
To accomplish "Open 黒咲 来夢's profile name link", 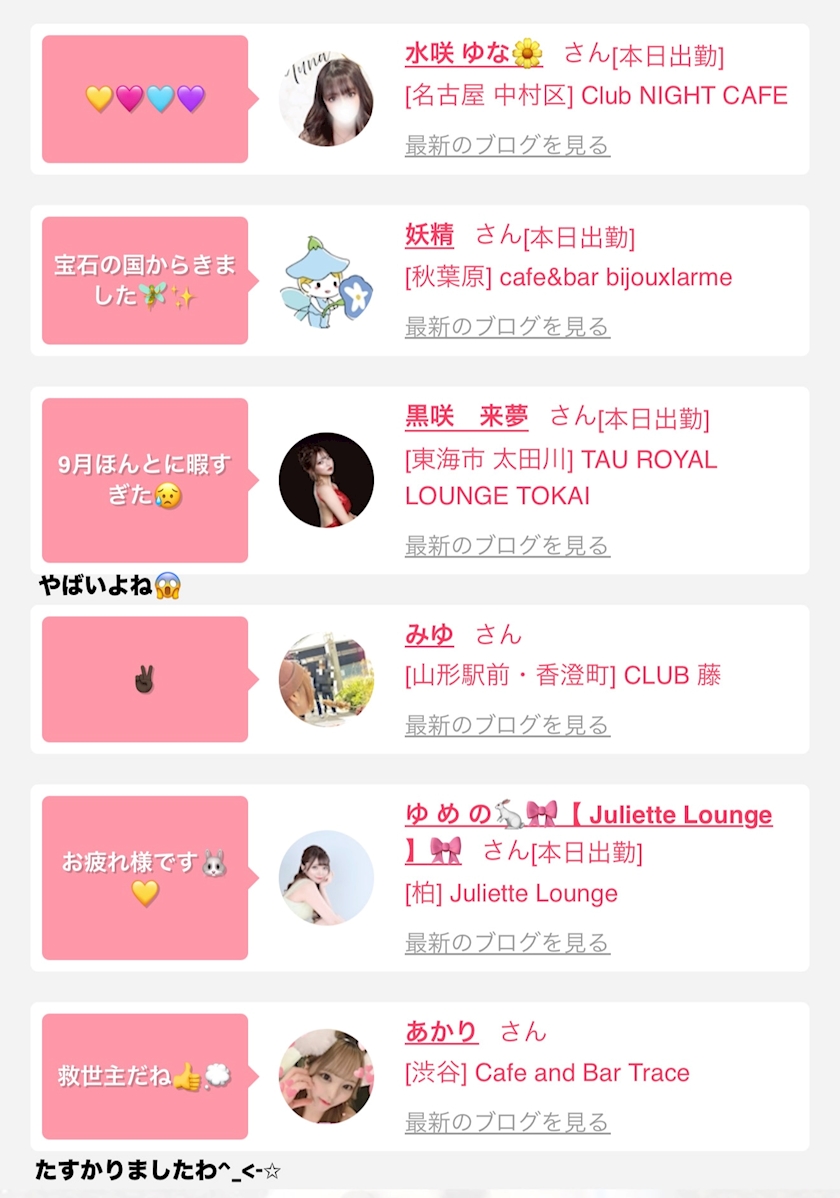I will point(466,416).
